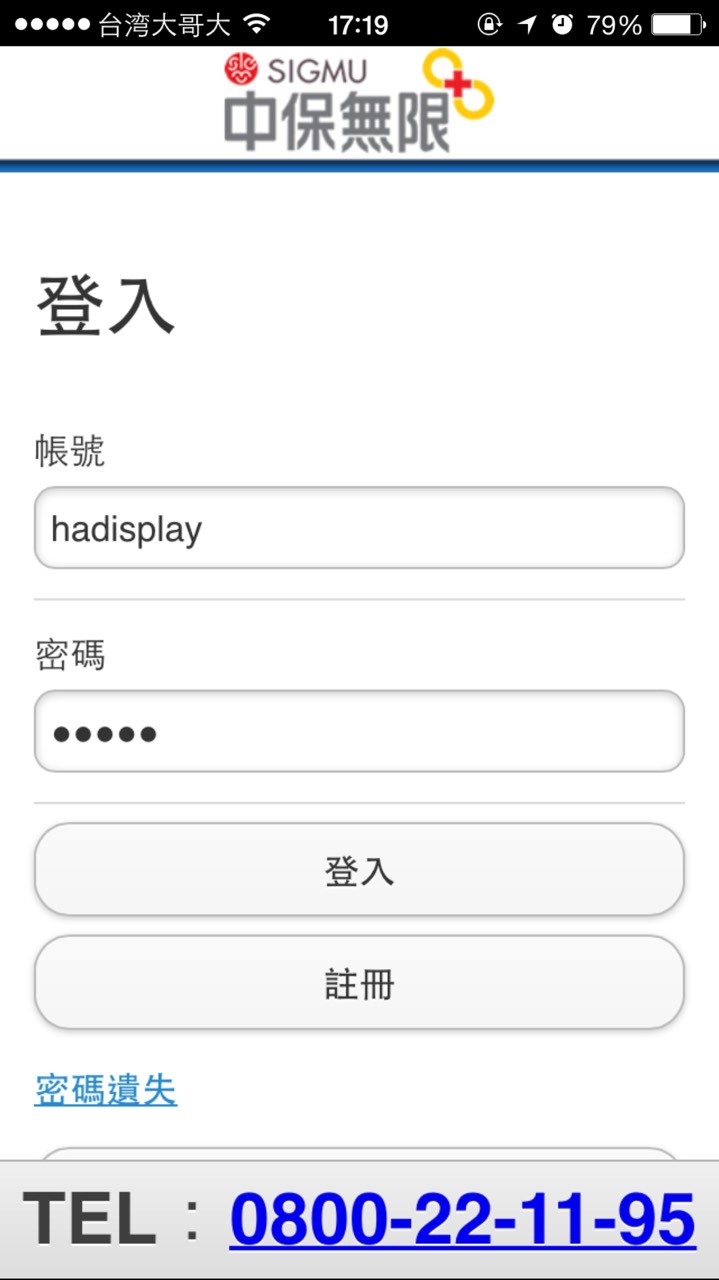719x1280 pixels.
Task: Focus the 密碼 password field
Action: 359,731
